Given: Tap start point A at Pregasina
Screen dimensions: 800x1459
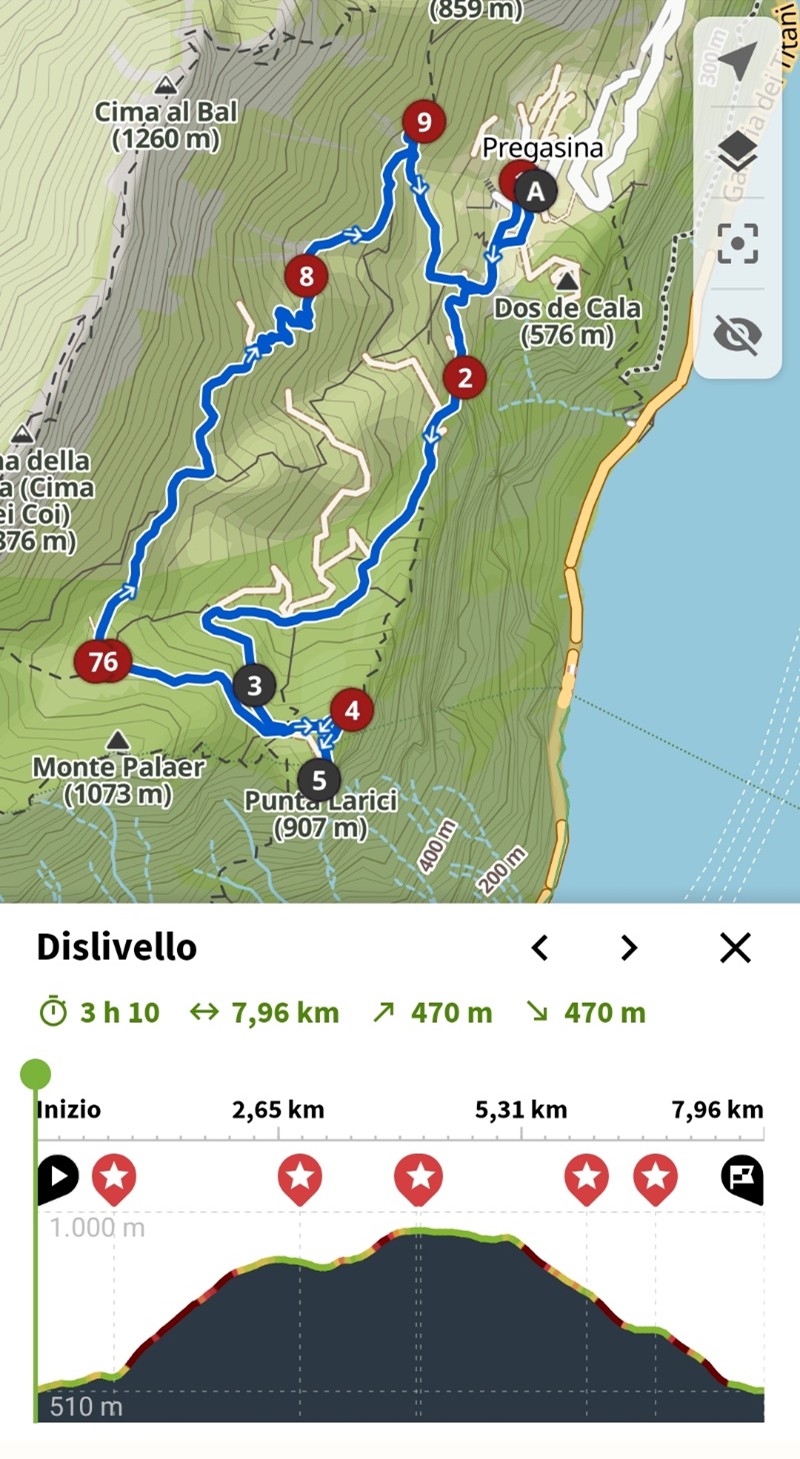Looking at the screenshot, I should [x=537, y=190].
